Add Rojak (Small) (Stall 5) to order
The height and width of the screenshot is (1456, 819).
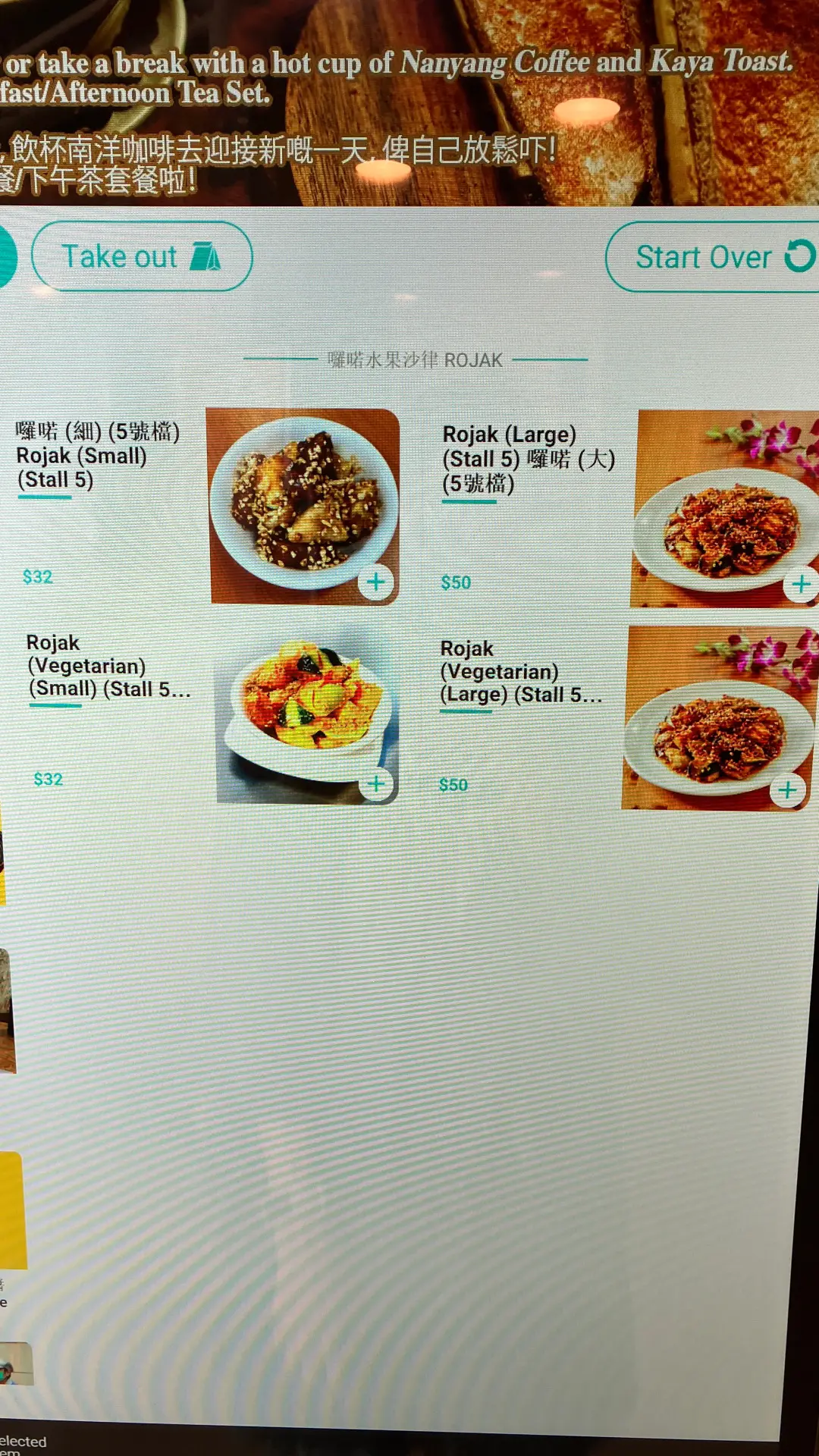(x=375, y=582)
